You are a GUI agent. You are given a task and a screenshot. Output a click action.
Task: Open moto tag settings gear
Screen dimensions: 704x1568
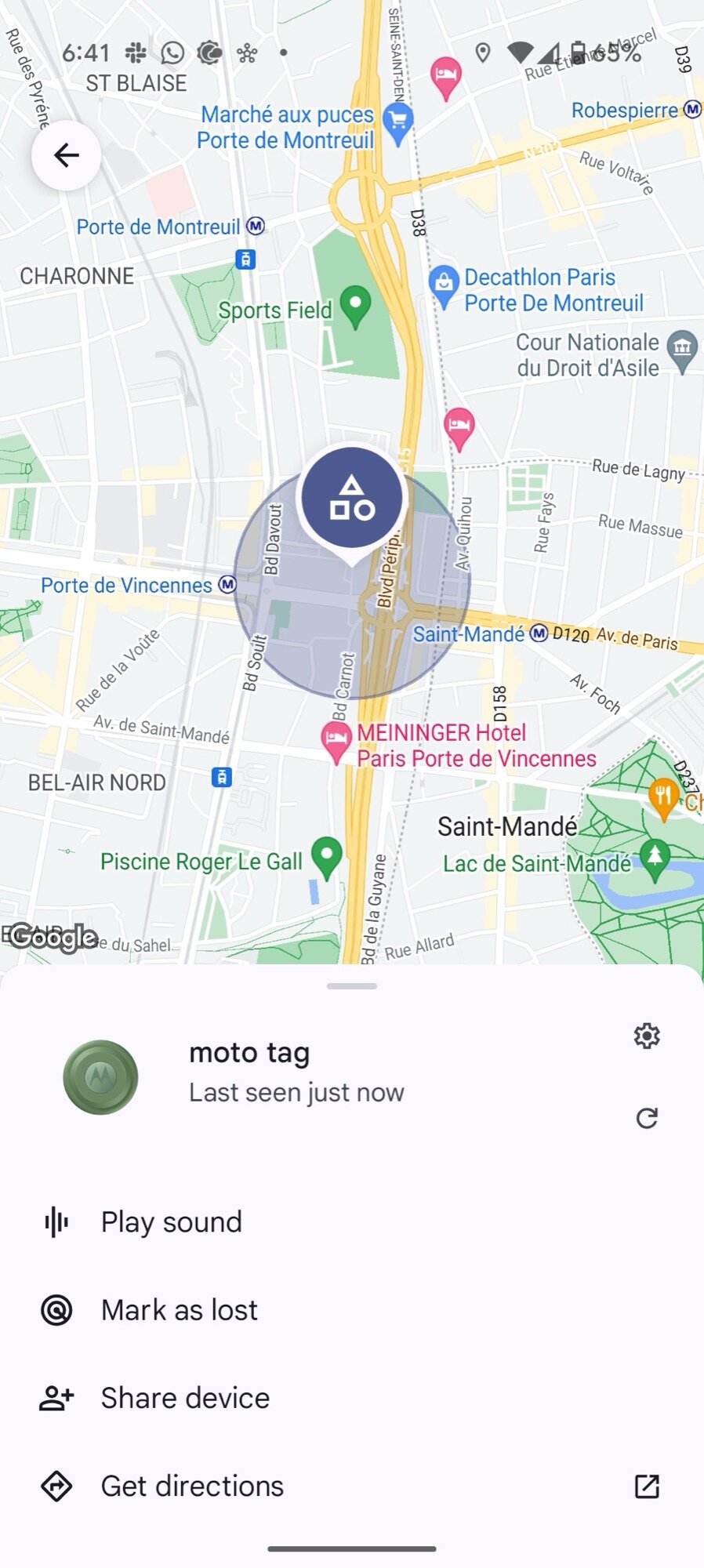647,1036
